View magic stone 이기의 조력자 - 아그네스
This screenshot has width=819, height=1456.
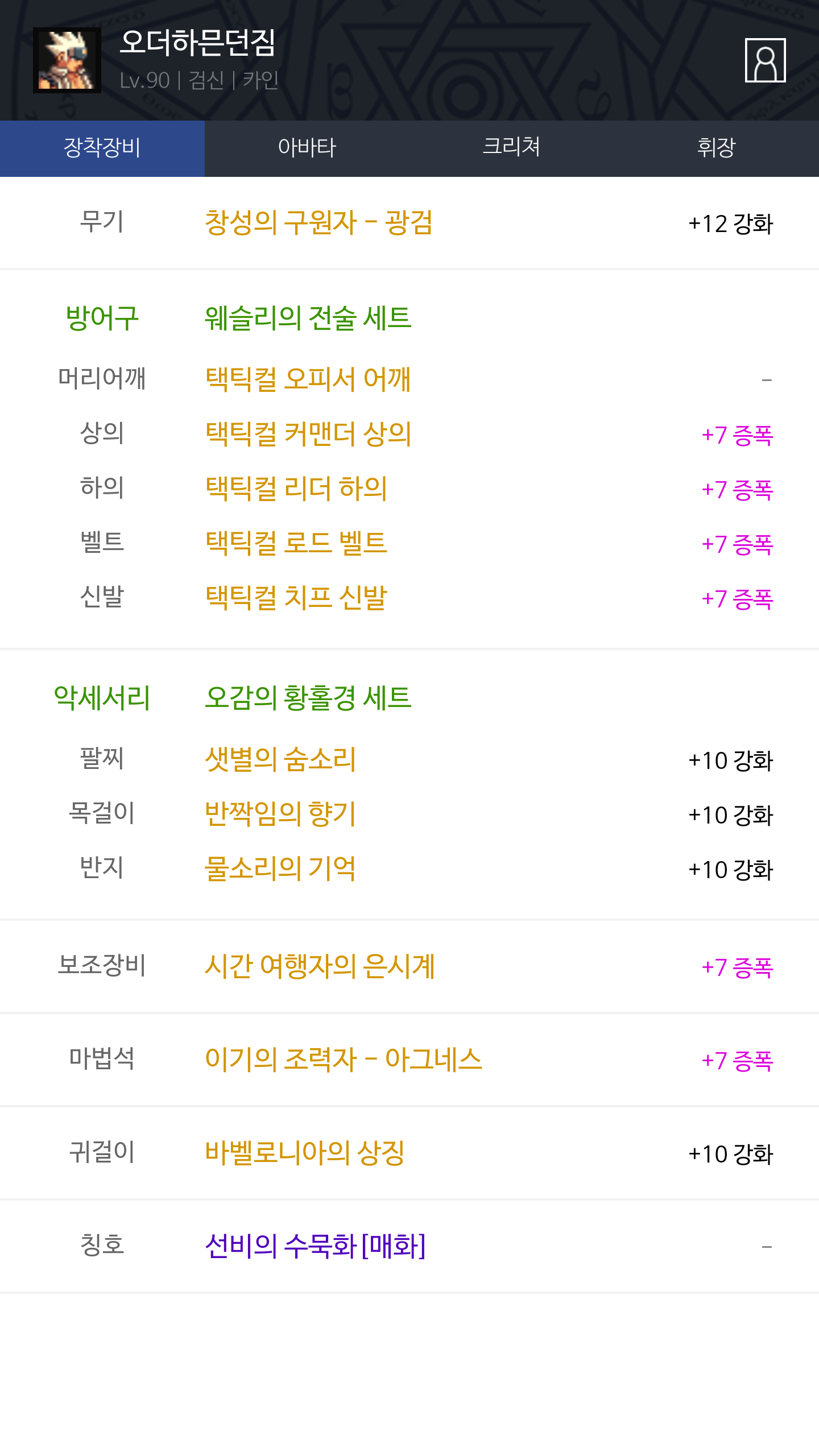coord(343,1059)
